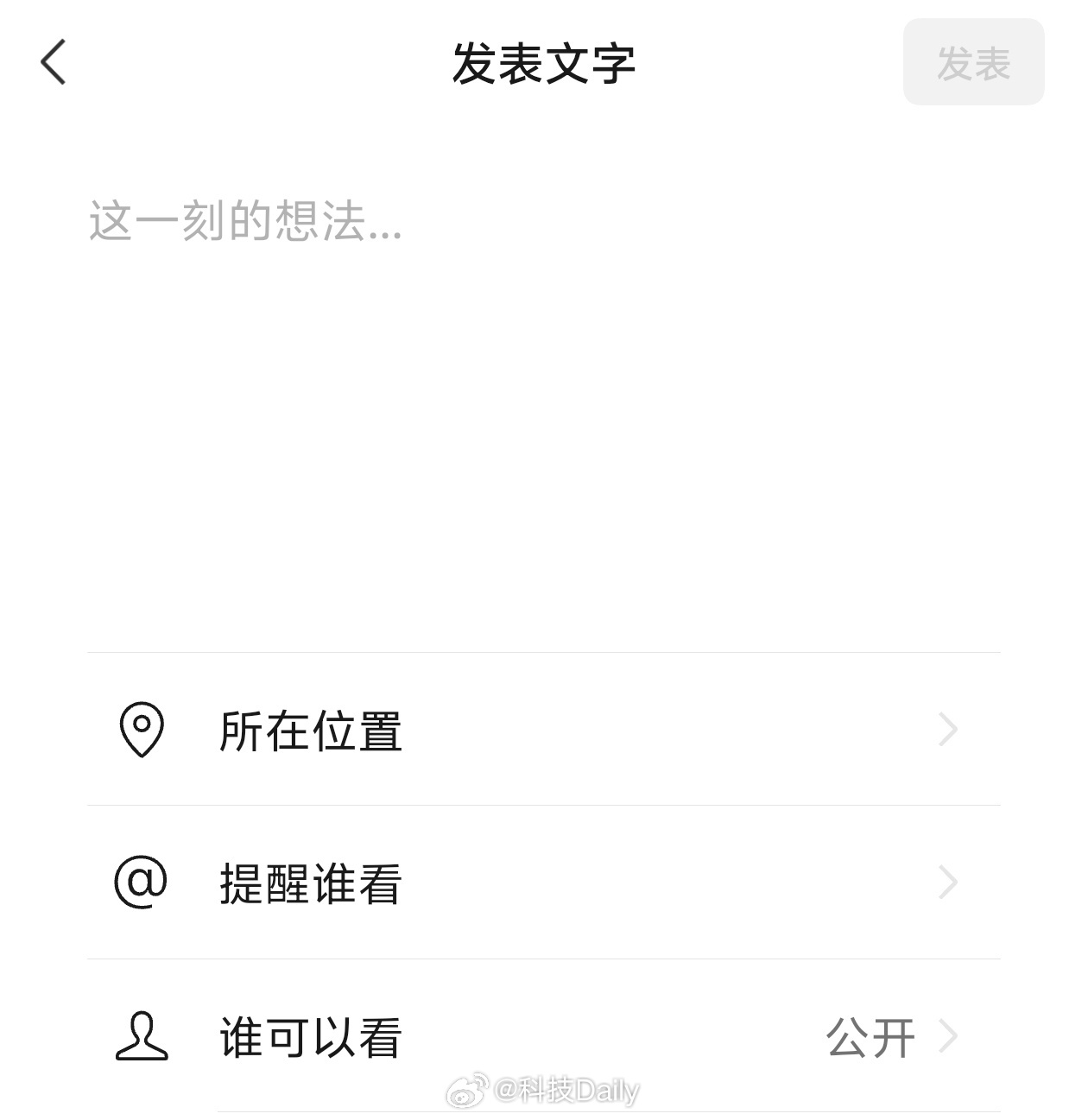Select the 所在位置 menu row
The image size is (1088, 1120).
click(x=311, y=732)
